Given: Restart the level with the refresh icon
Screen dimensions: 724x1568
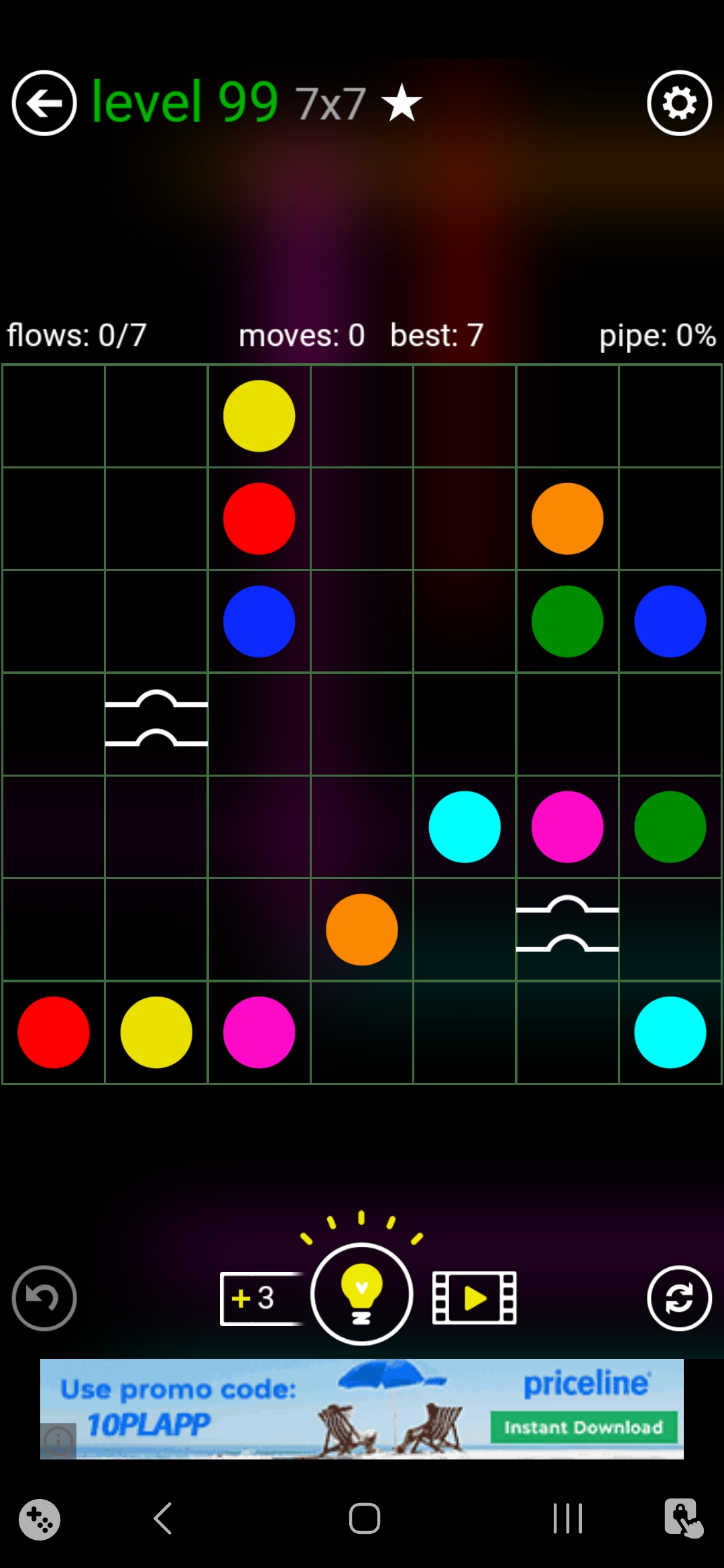Looking at the screenshot, I should pos(679,1298).
